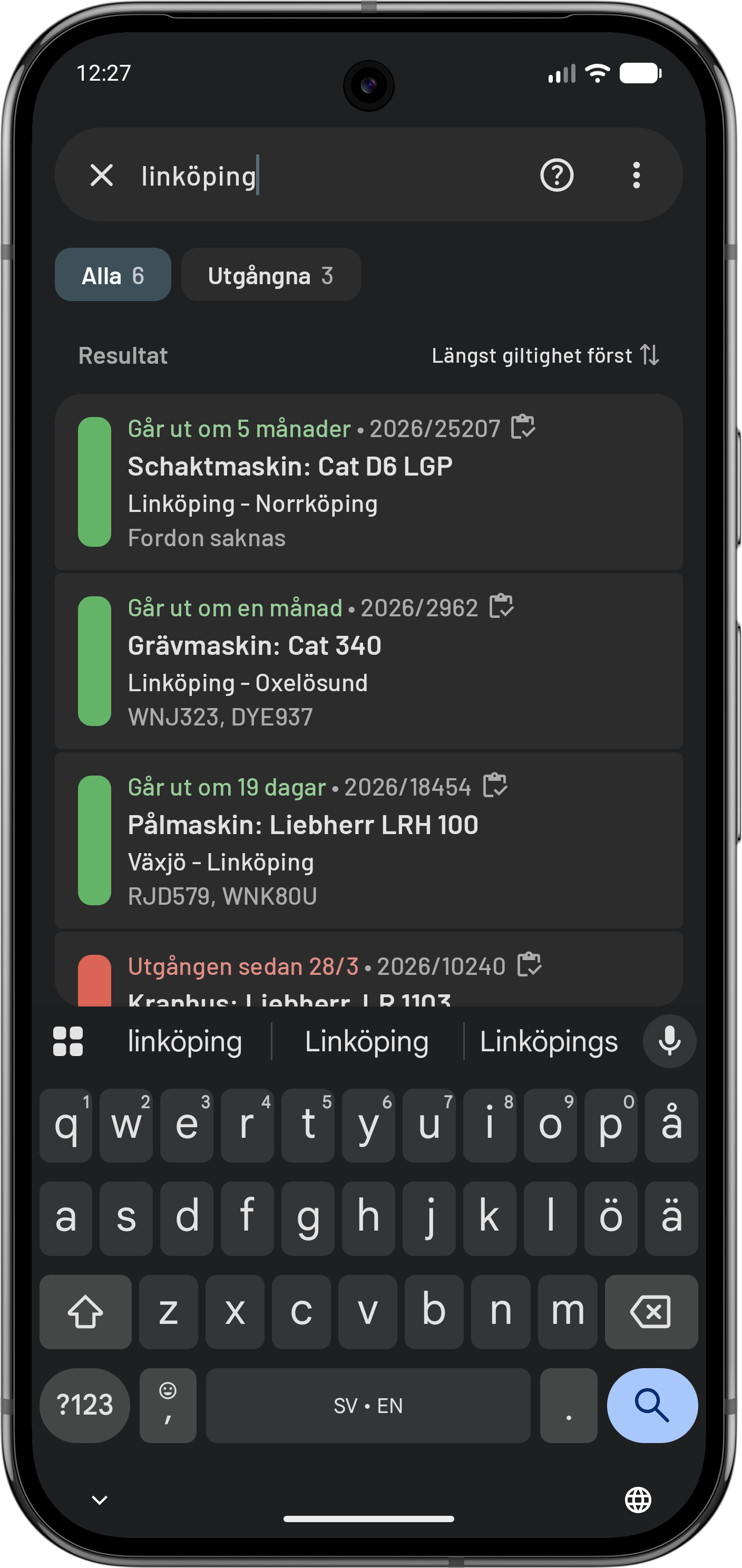Delete a character with backspace

(651, 1312)
